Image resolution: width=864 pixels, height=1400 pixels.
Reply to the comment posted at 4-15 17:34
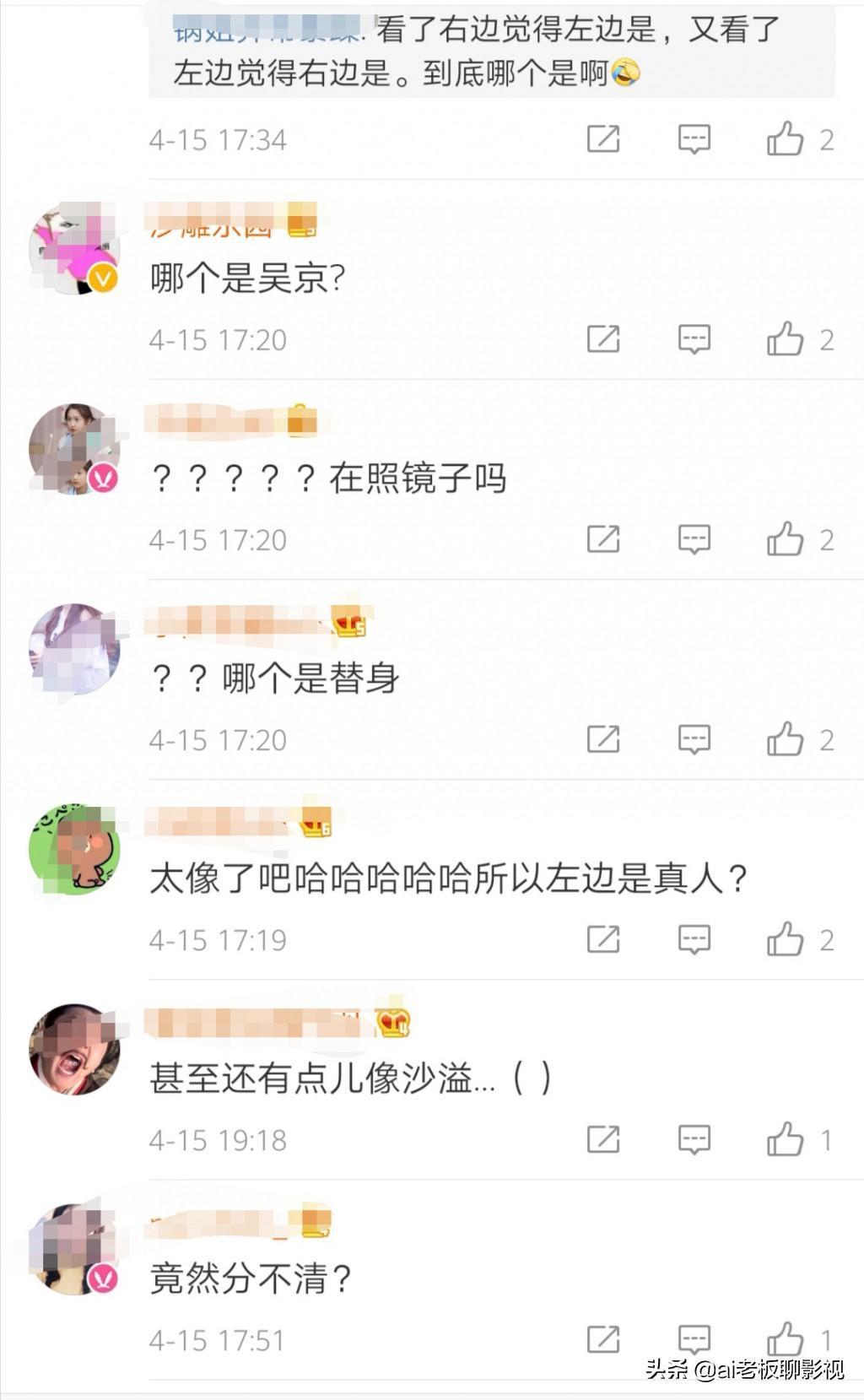click(694, 139)
